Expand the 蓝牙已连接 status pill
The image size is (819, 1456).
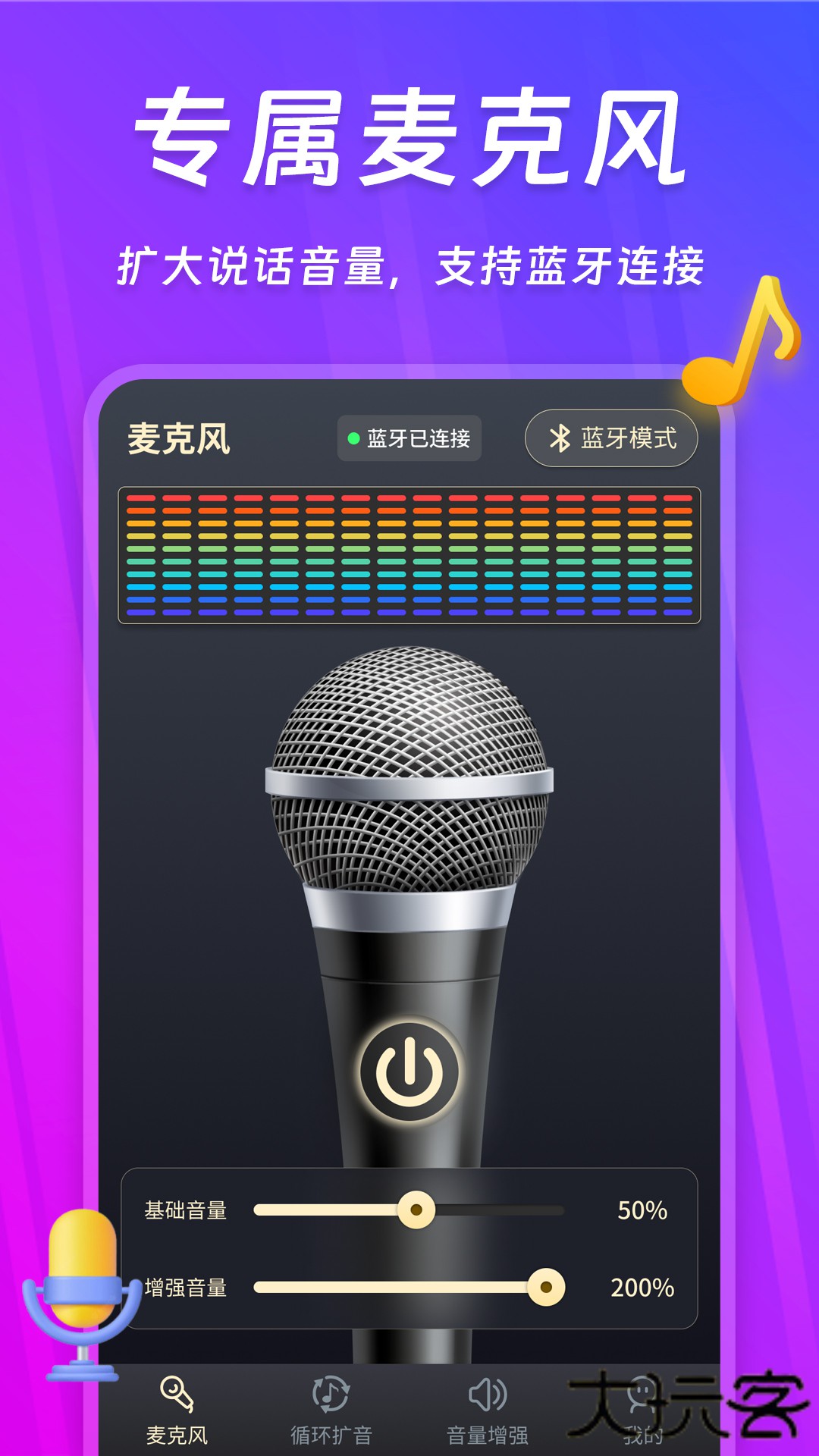[x=409, y=437]
